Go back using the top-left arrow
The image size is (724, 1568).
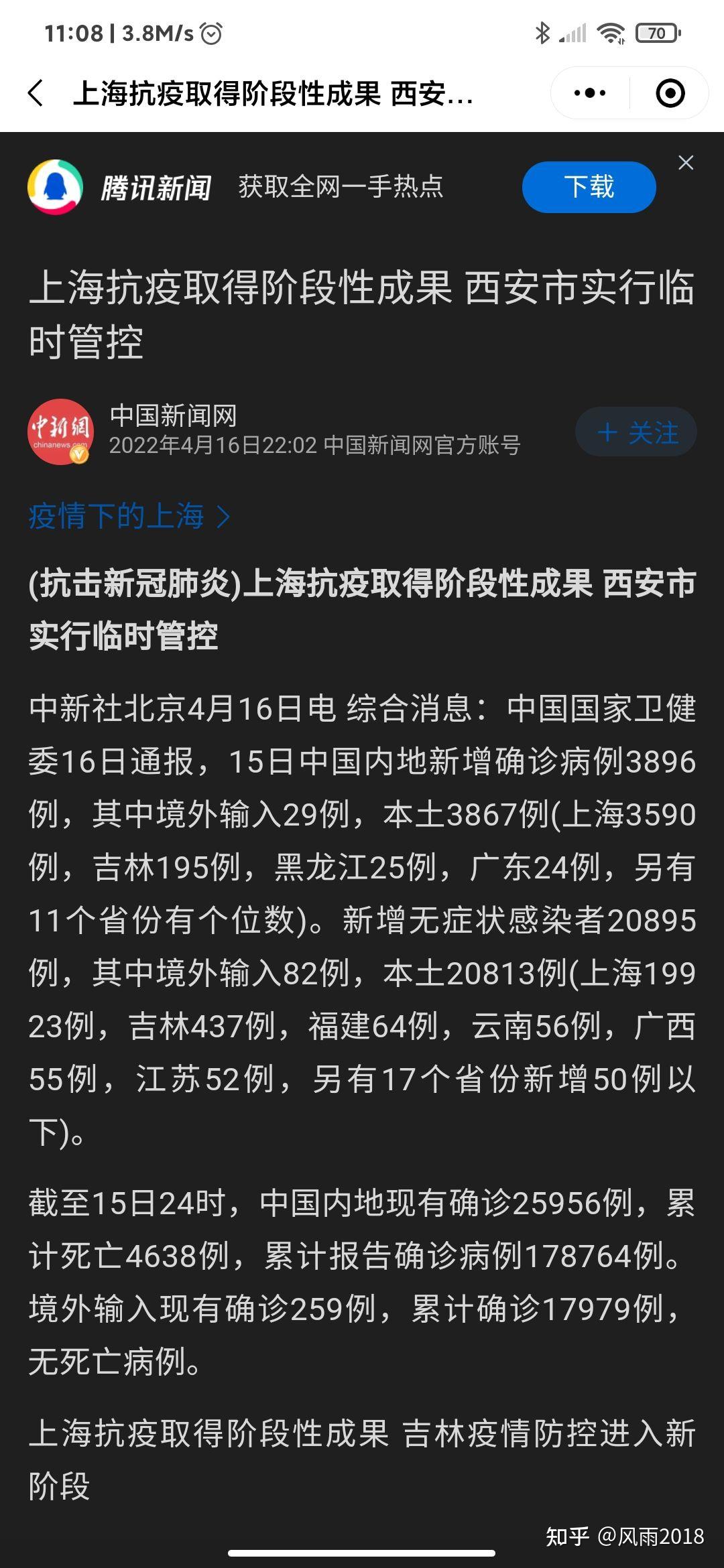[36, 93]
